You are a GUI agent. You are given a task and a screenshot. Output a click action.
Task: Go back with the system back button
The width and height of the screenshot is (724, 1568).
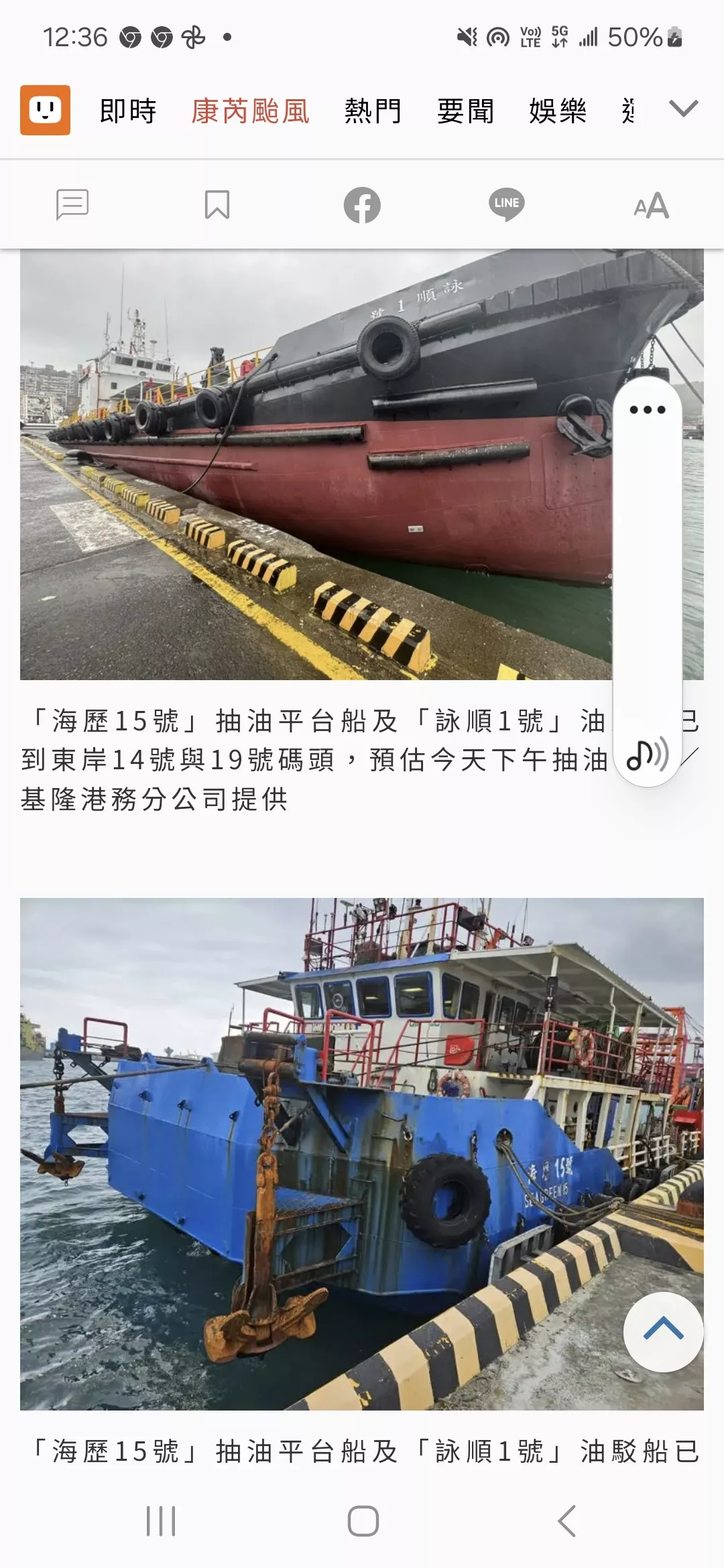tap(567, 1521)
